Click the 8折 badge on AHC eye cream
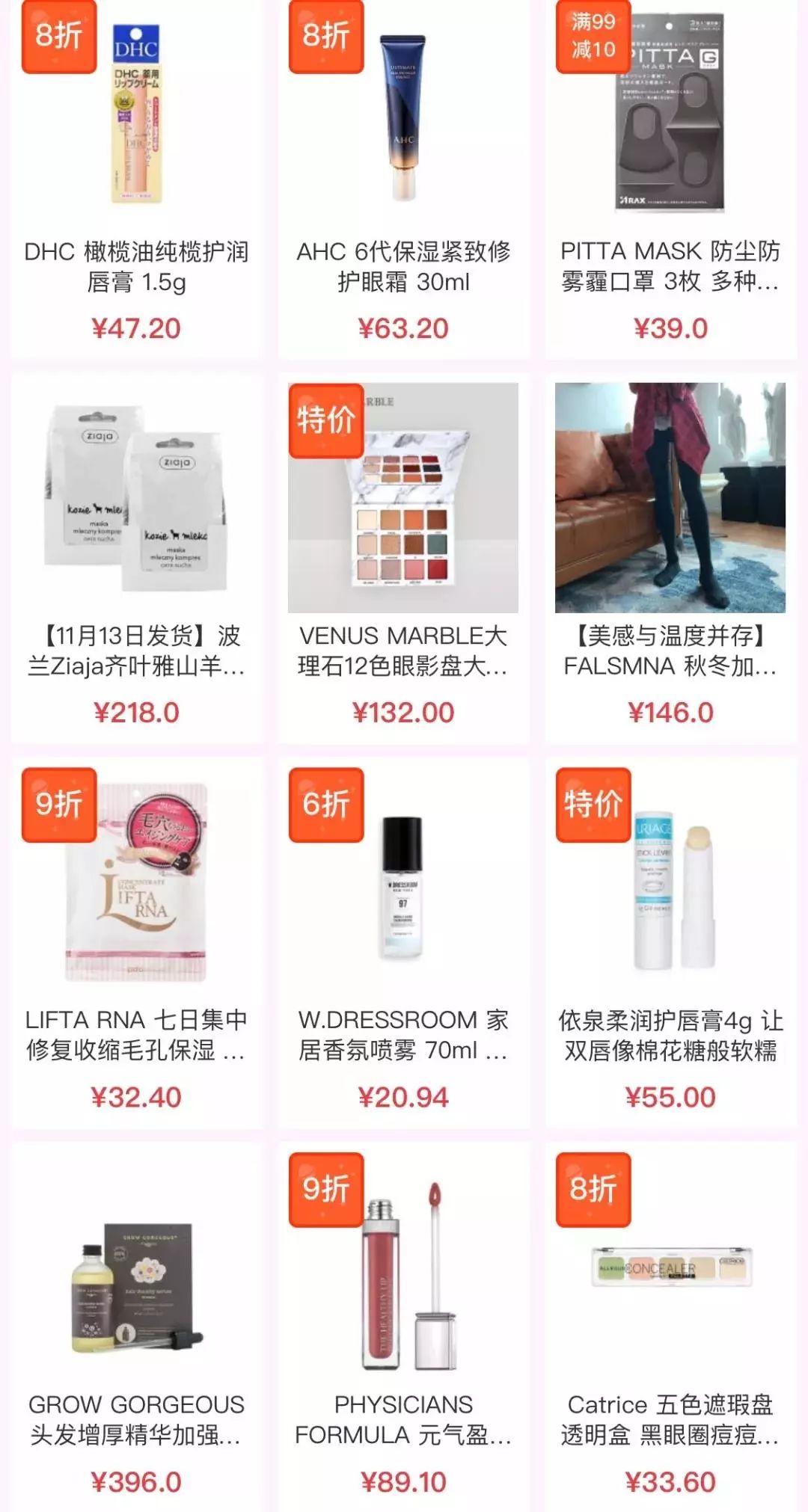 point(326,40)
